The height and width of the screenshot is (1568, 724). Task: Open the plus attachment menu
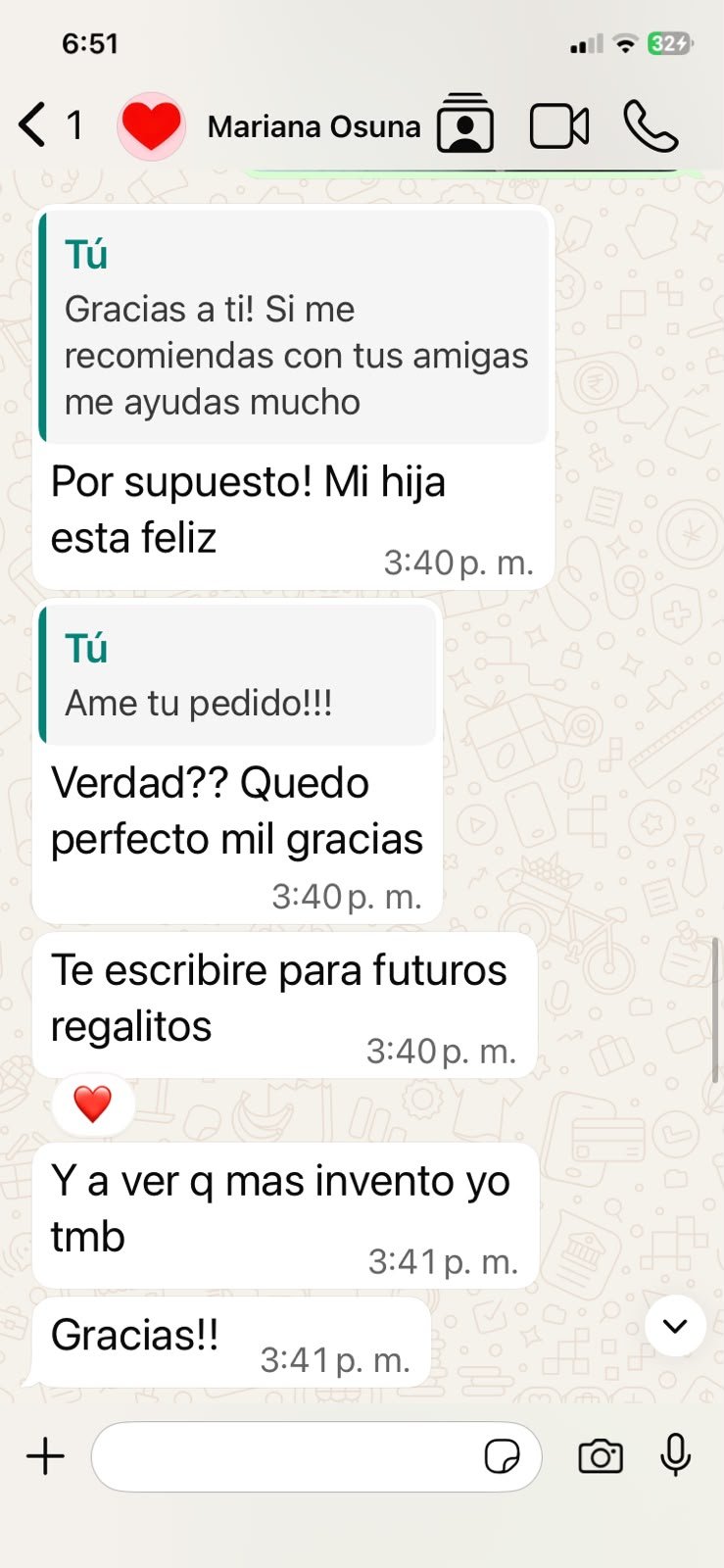pyautogui.click(x=45, y=1456)
